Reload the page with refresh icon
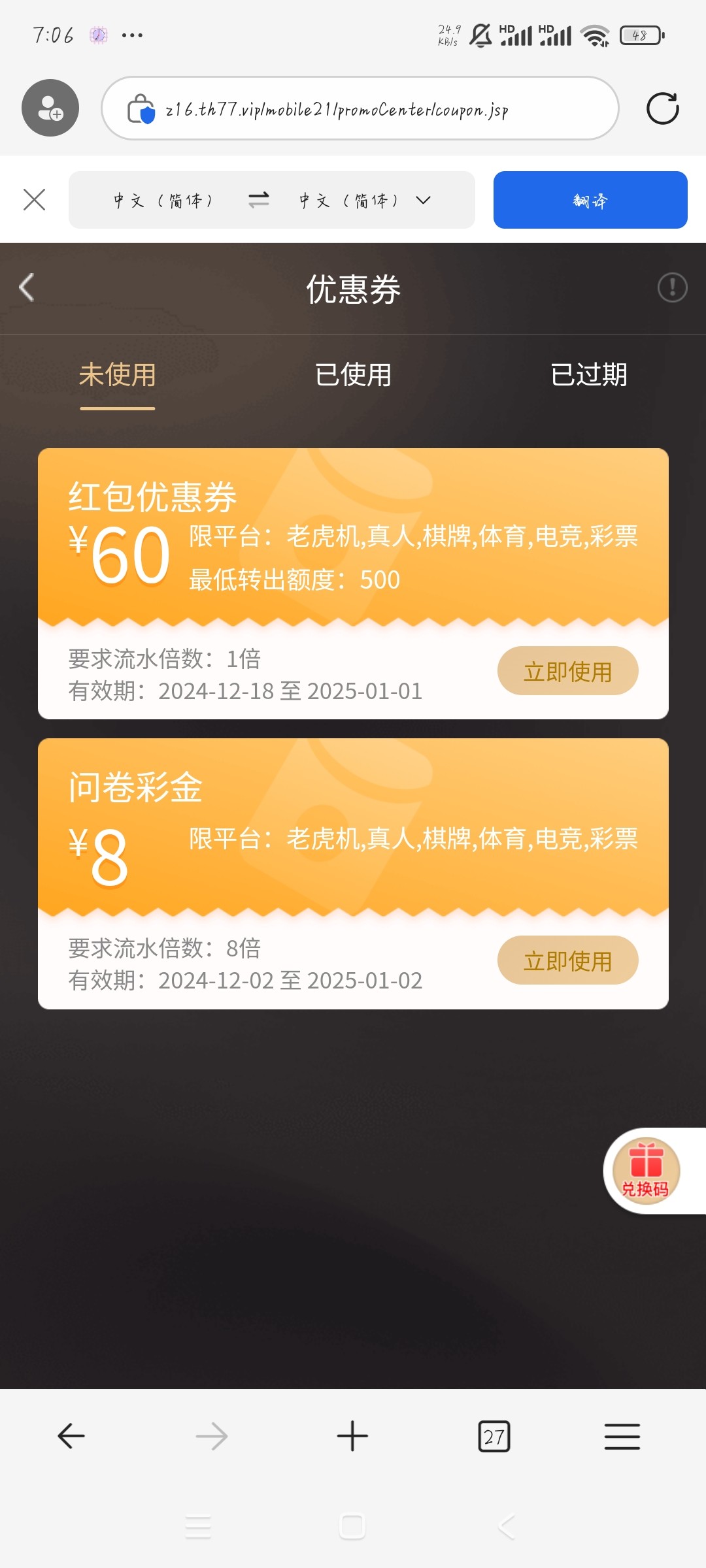Screen dimensions: 706x1568 point(662,108)
